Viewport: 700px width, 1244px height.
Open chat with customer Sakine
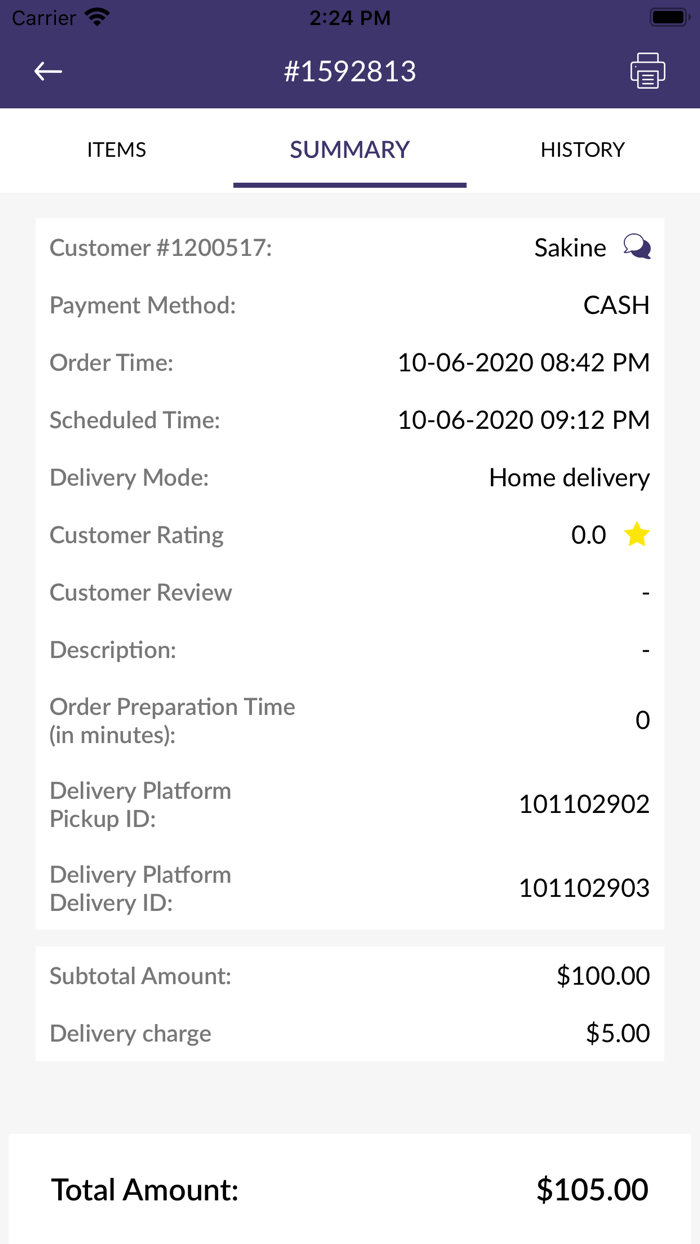click(637, 247)
